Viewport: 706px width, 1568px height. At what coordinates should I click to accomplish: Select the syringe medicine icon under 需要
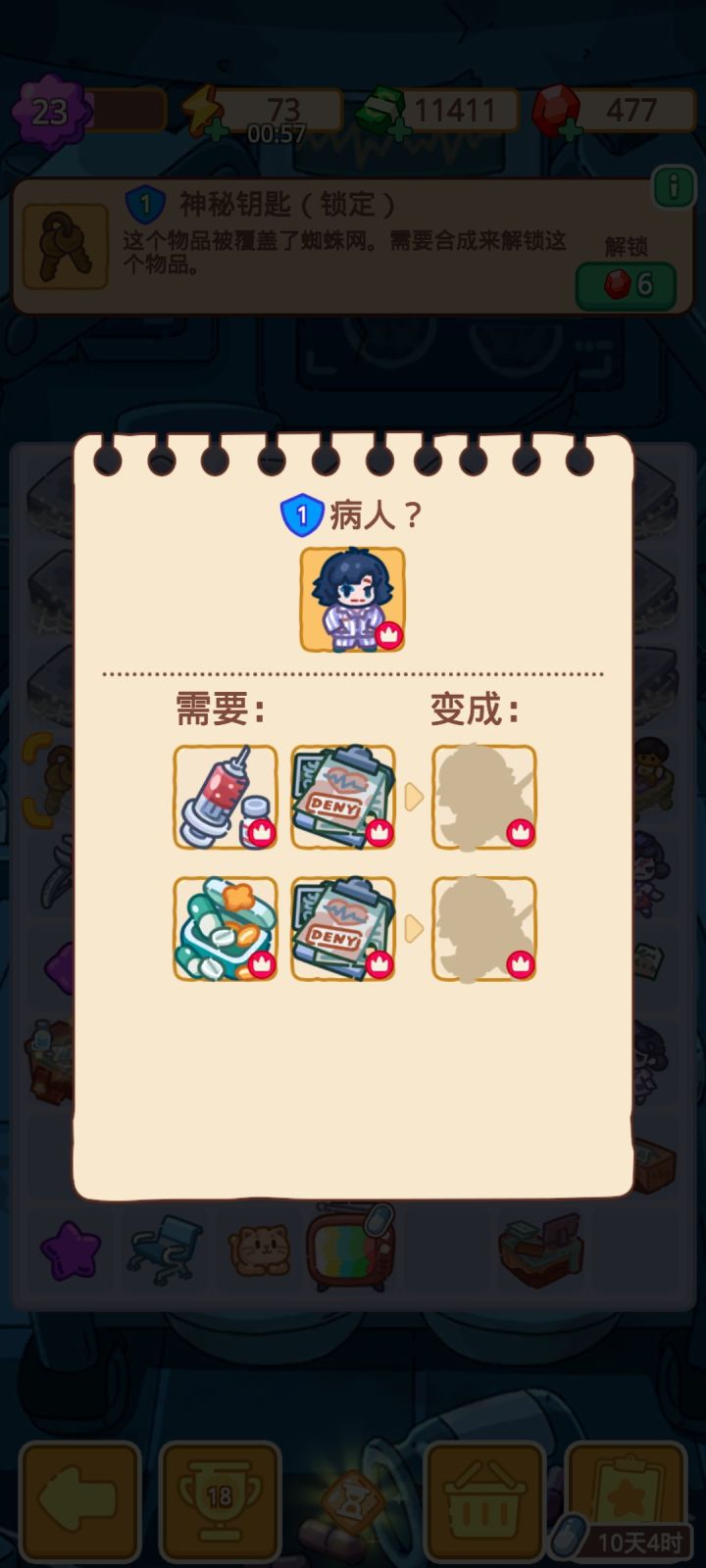click(x=225, y=796)
